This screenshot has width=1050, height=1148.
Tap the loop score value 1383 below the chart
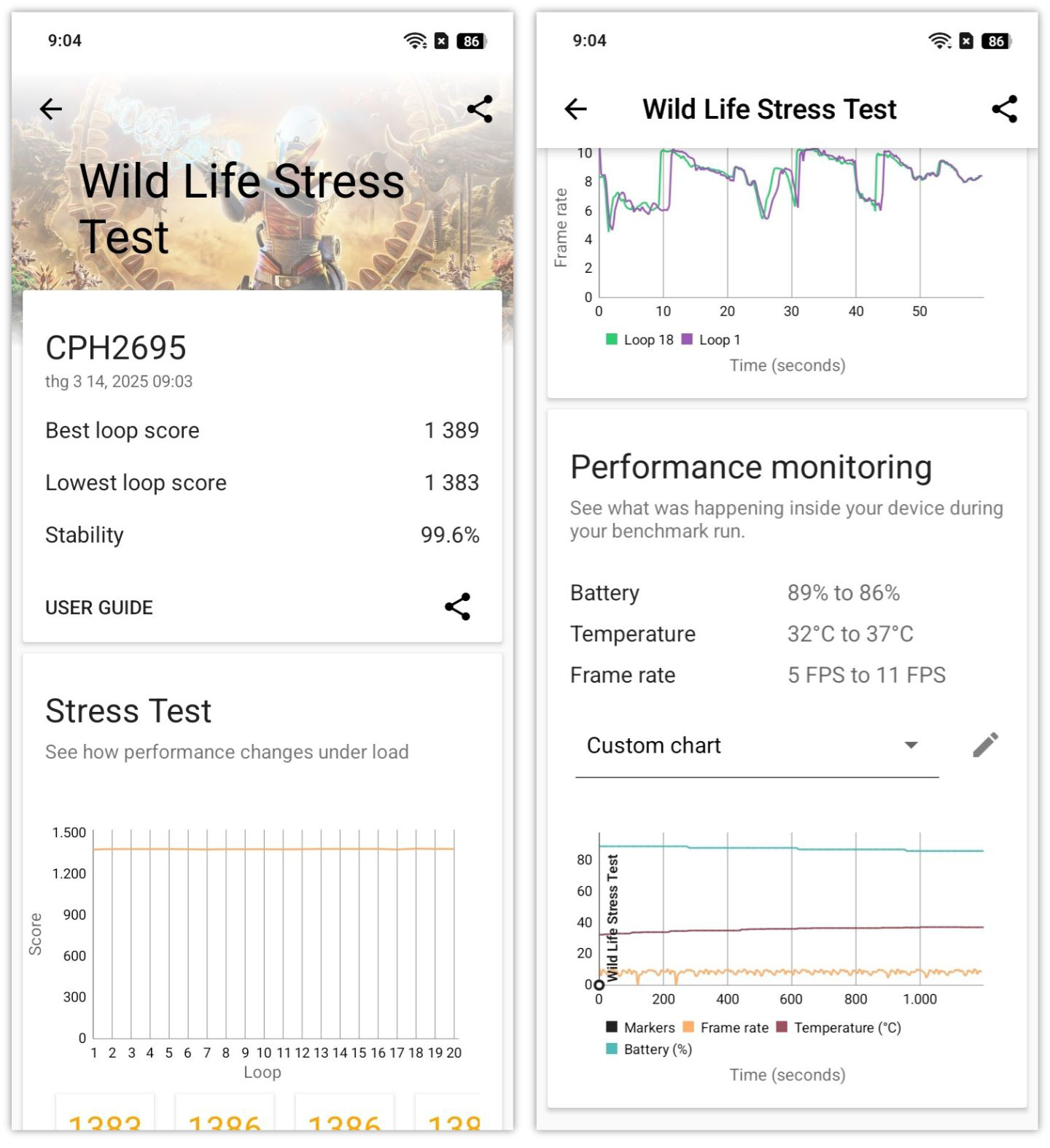point(106,1124)
